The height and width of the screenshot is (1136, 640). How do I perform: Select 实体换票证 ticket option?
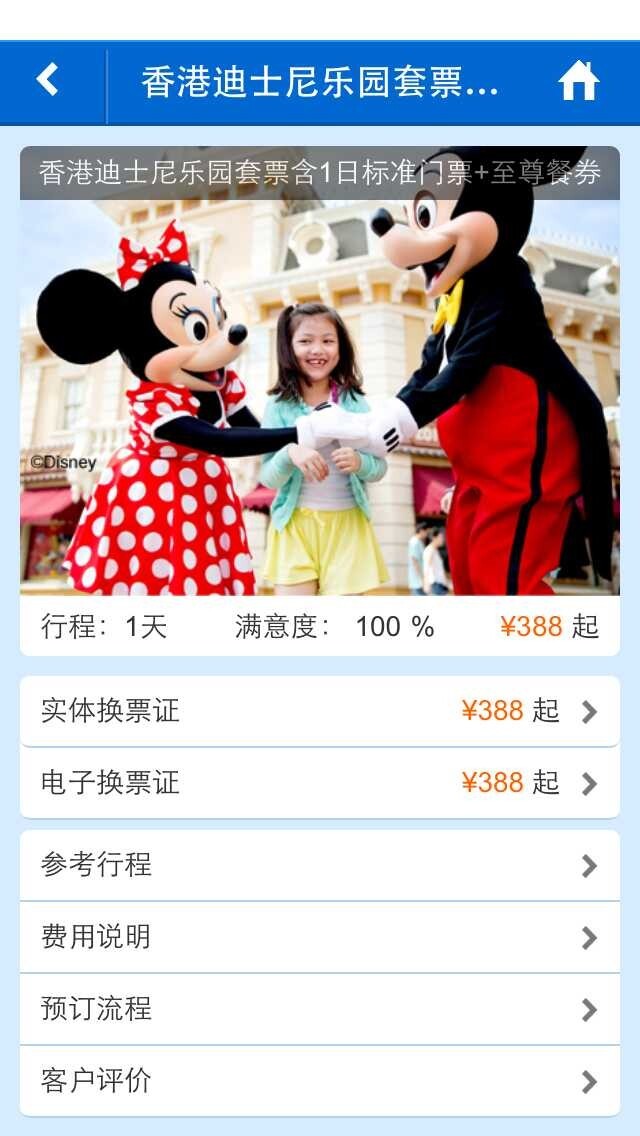(x=320, y=711)
